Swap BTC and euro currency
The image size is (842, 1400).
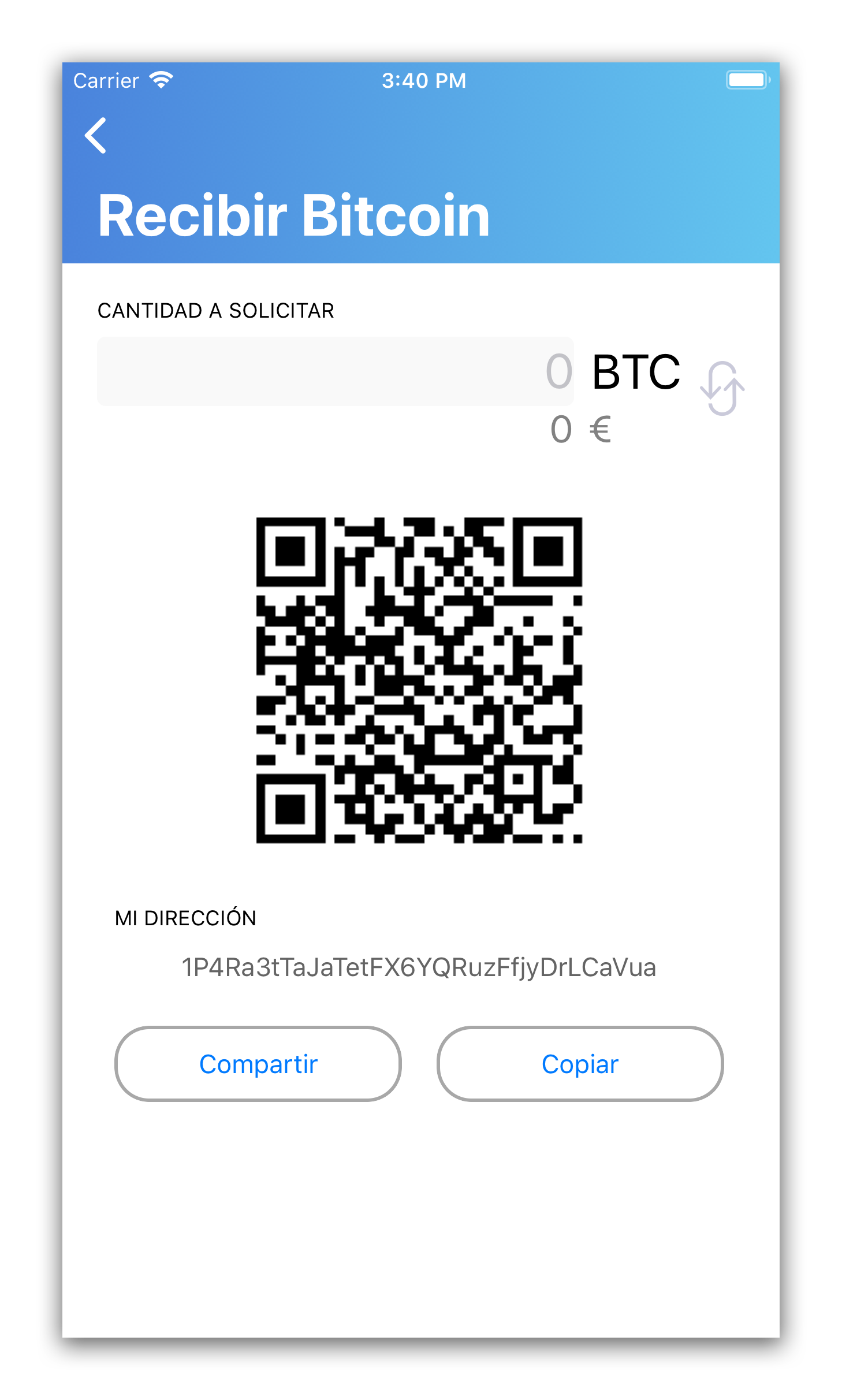[x=722, y=388]
